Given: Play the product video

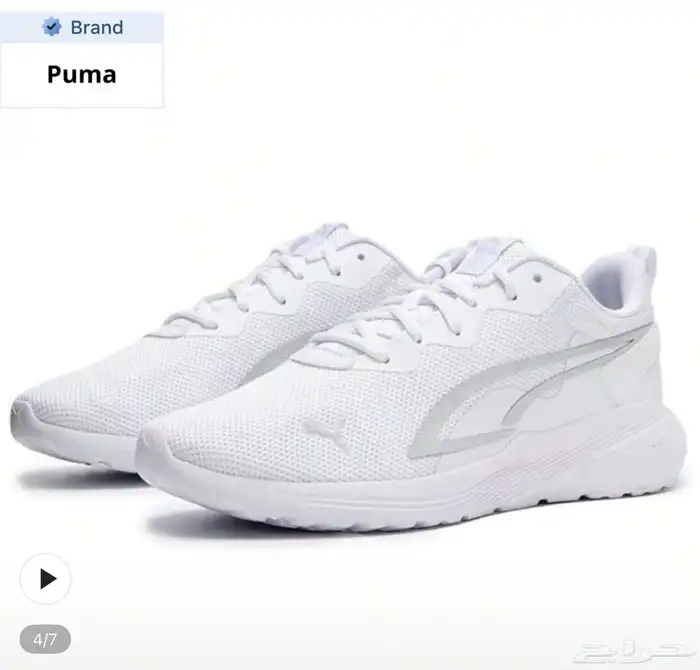Looking at the screenshot, I should (x=46, y=578).
